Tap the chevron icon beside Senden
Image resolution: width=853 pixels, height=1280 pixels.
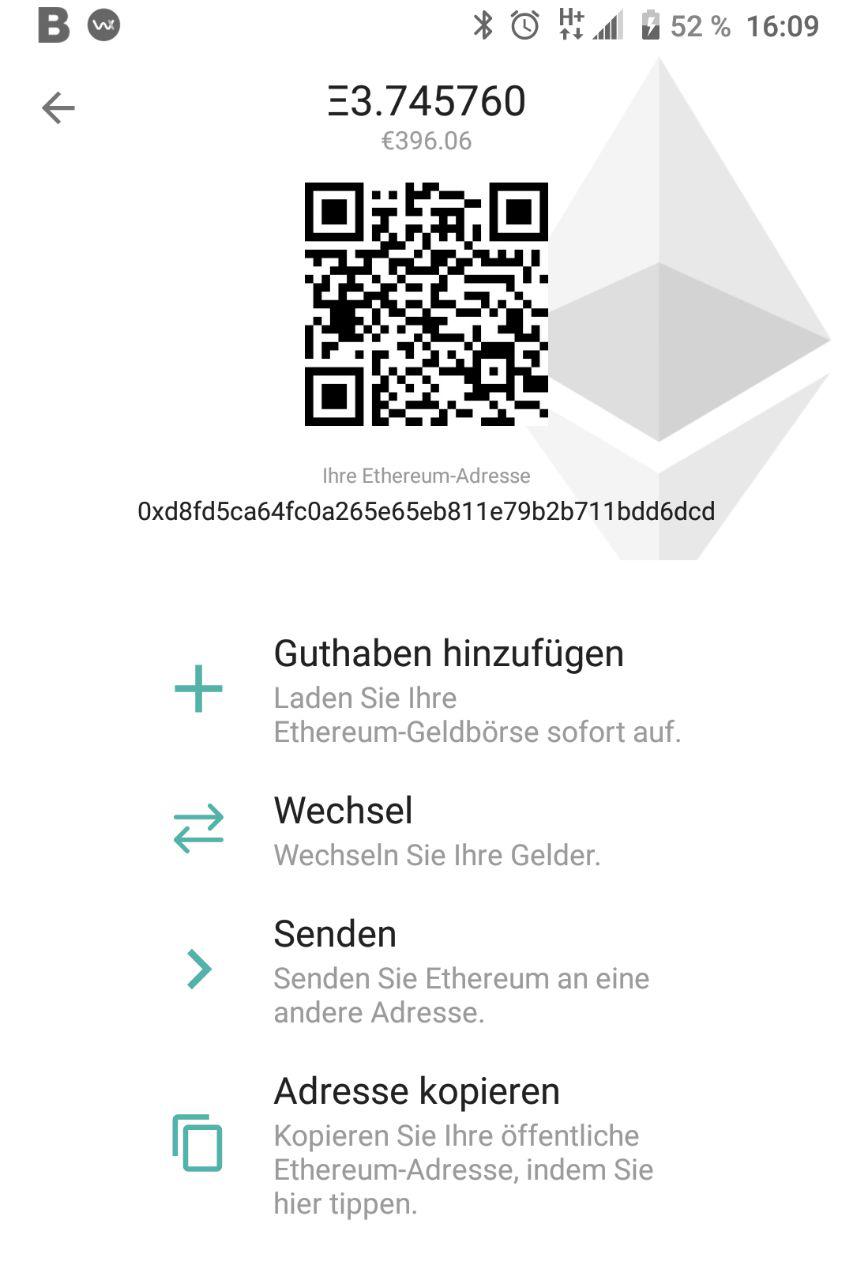point(199,968)
